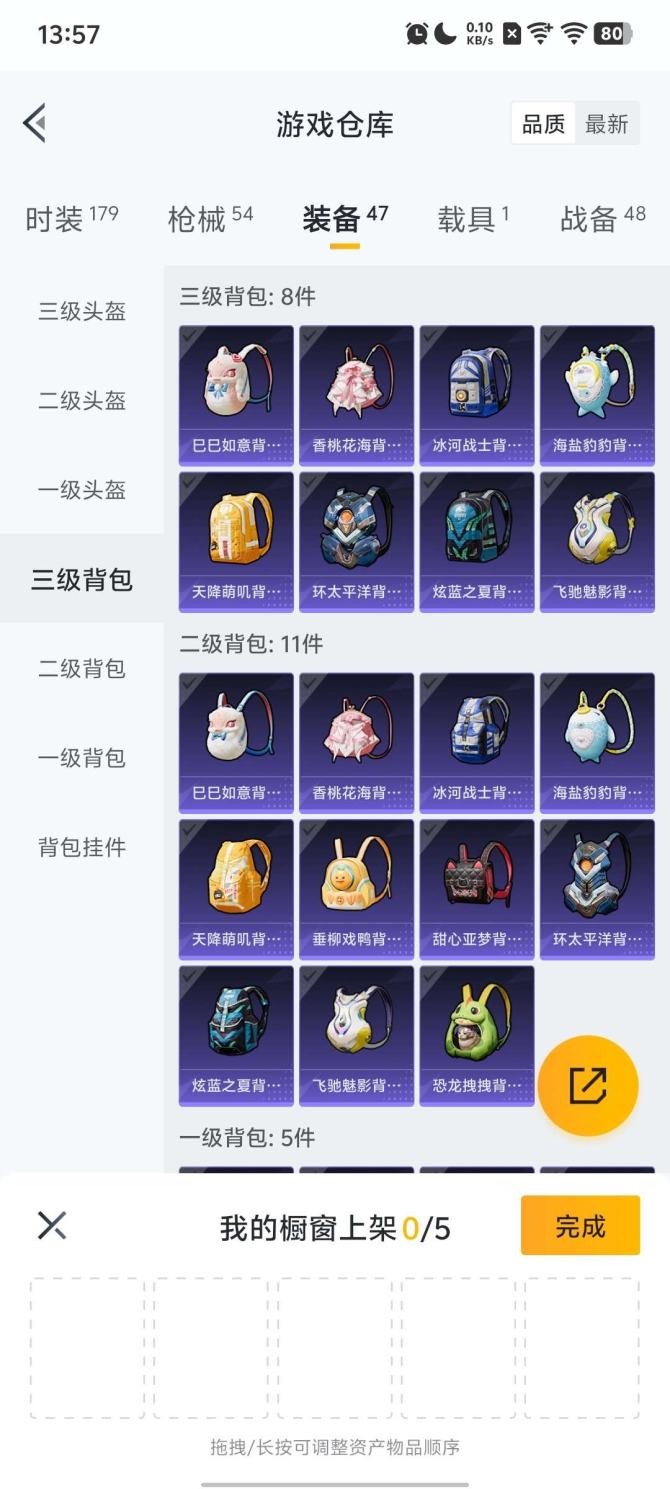The height and width of the screenshot is (1489, 670).
Task: Sort items by 品质
Action: click(544, 124)
